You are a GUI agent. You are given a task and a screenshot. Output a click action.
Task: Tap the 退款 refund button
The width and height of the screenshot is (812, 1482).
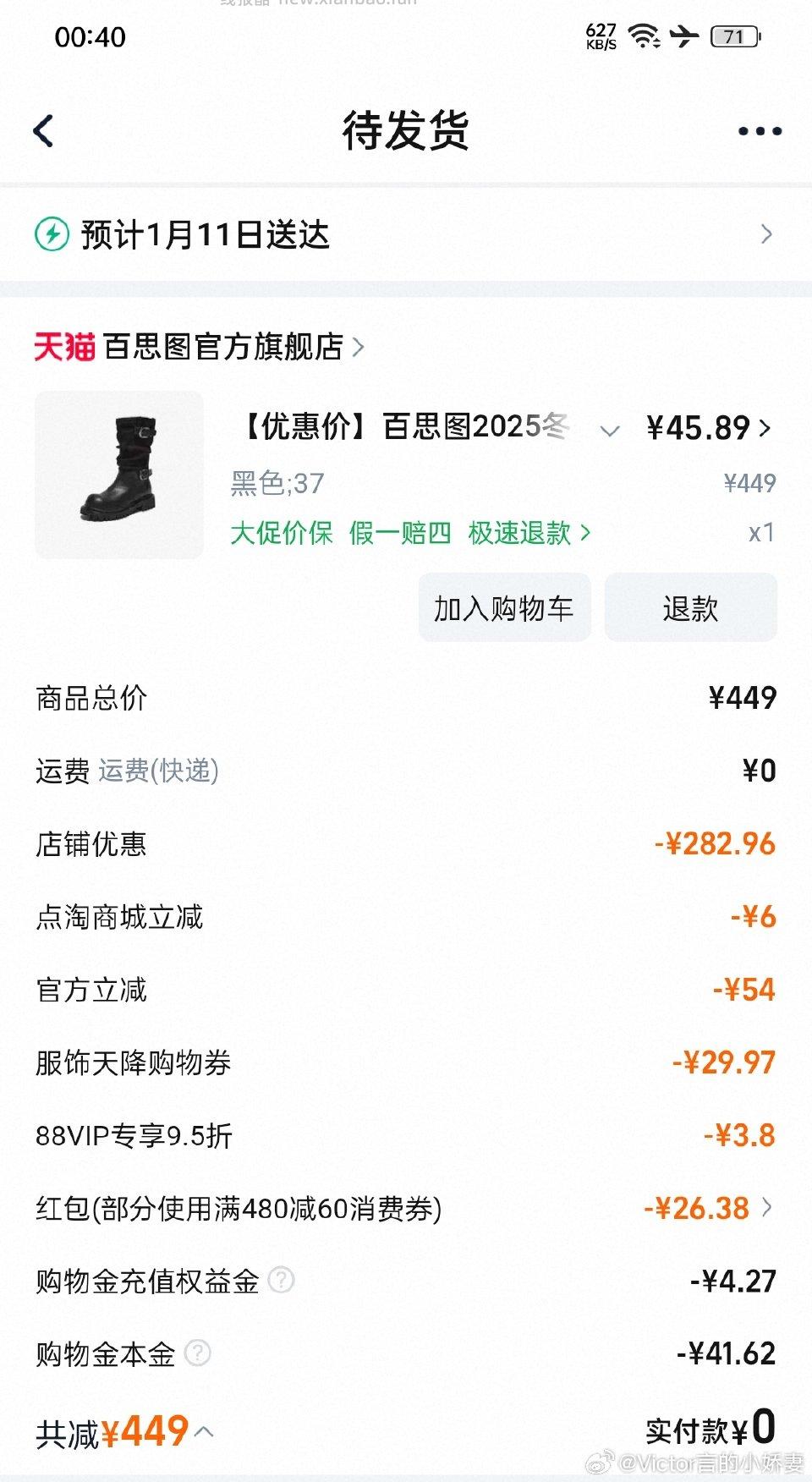point(690,607)
